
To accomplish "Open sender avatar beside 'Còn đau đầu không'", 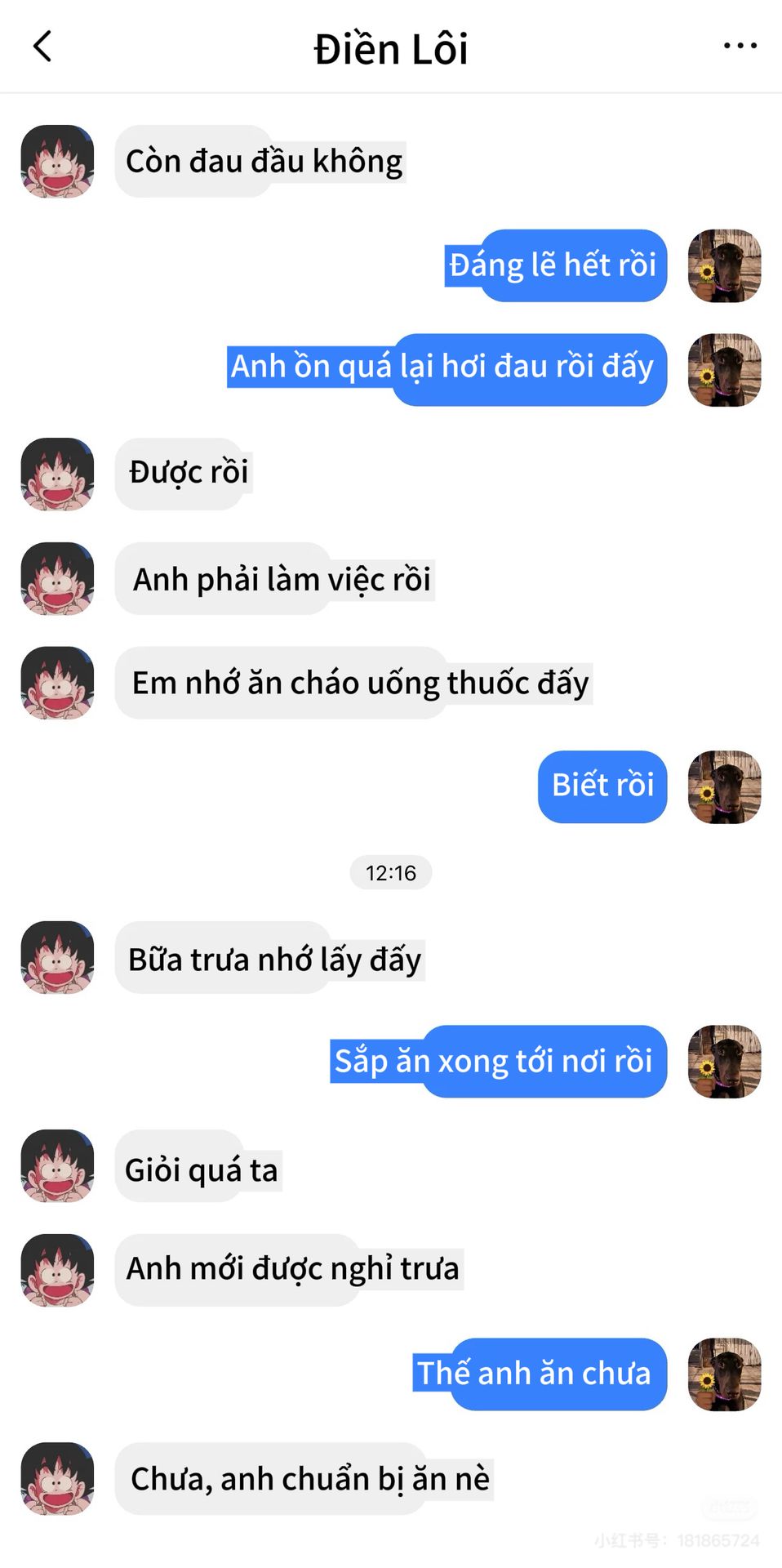I will pyautogui.click(x=57, y=161).
